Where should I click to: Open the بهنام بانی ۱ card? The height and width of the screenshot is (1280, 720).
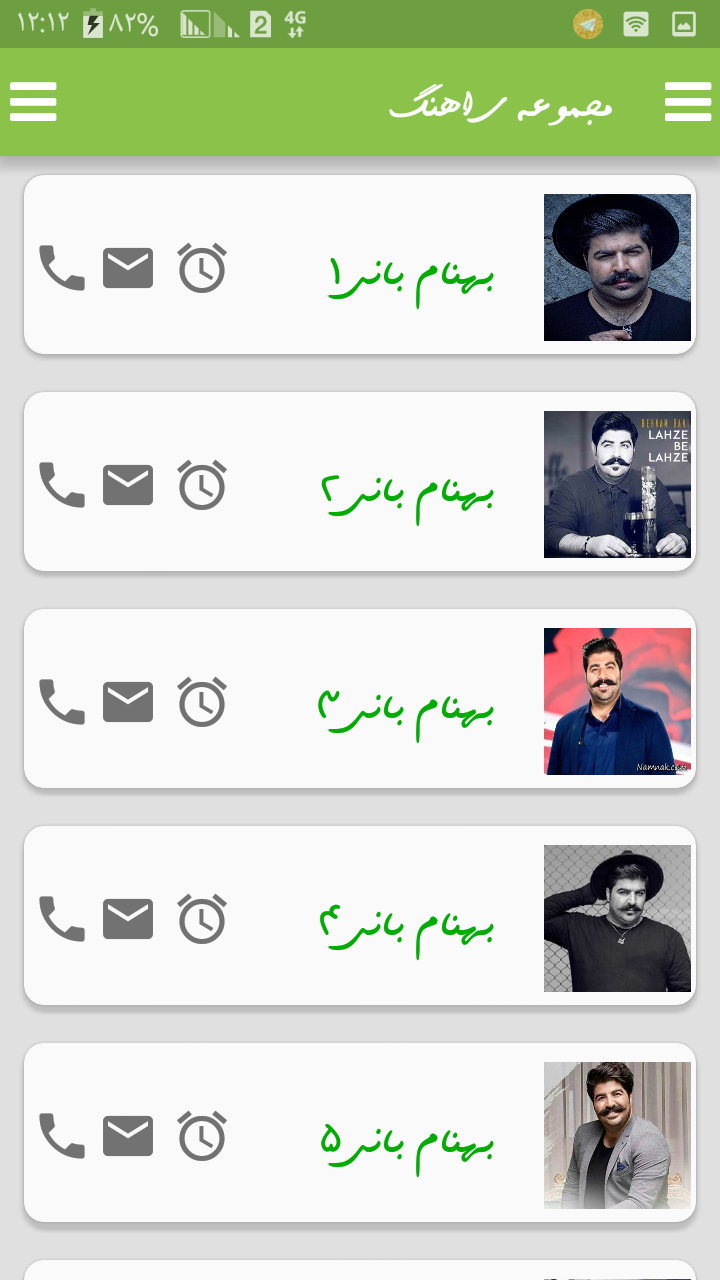click(360, 265)
